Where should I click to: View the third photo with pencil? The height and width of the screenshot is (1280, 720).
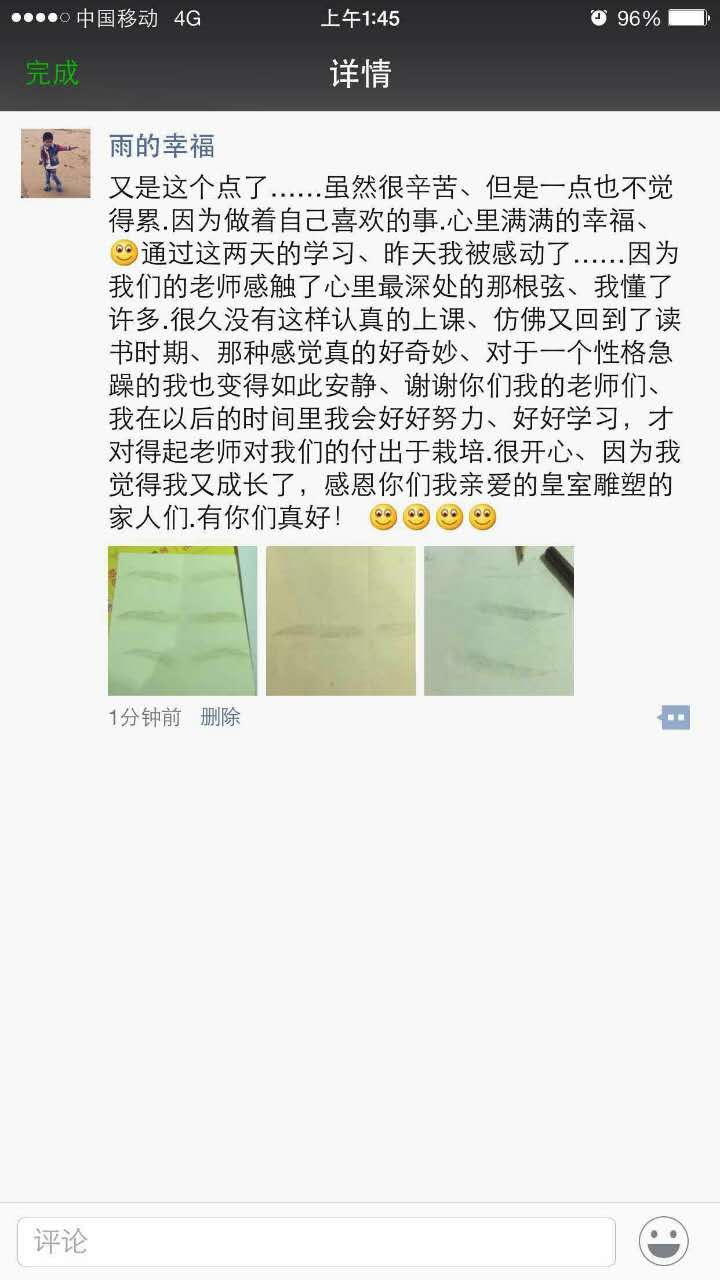[499, 621]
